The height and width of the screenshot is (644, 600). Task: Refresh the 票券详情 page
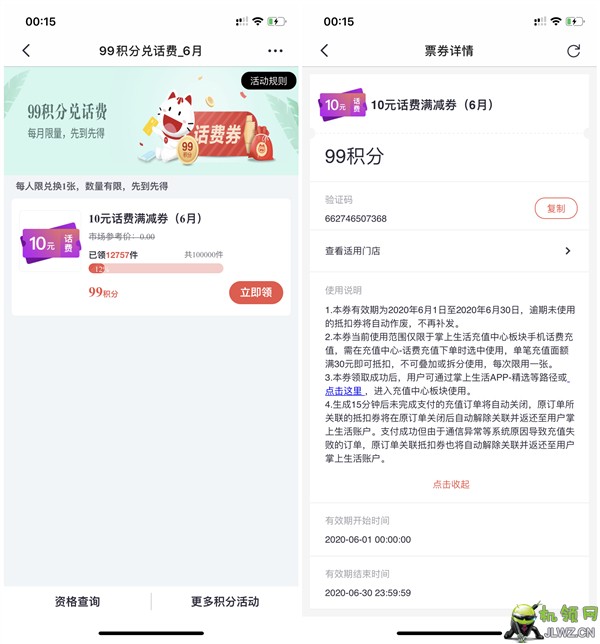click(x=573, y=51)
